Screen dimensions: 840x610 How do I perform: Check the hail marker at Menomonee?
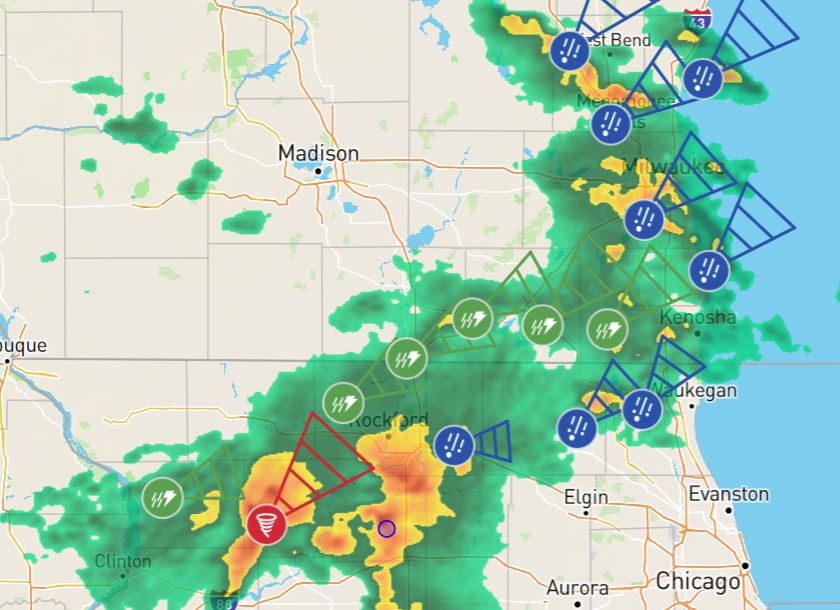pyautogui.click(x=610, y=124)
